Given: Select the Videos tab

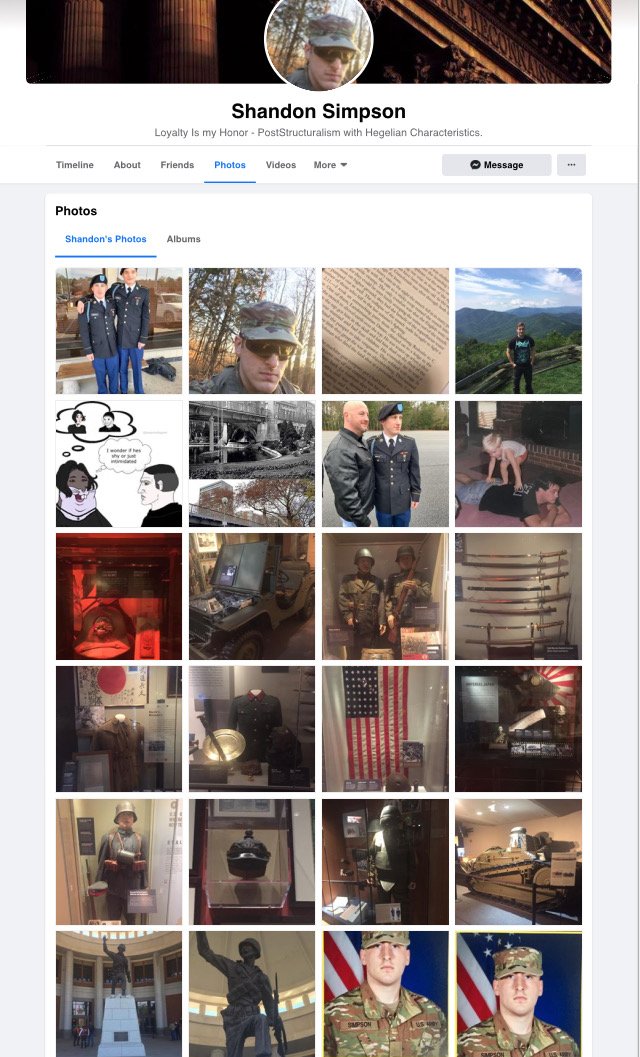Looking at the screenshot, I should pos(281,165).
